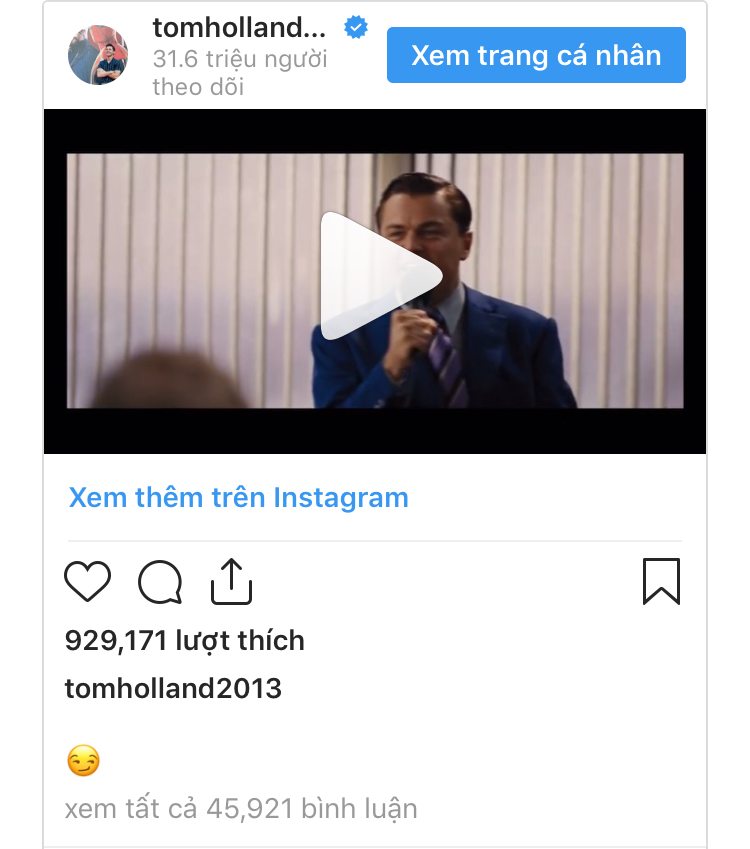Image resolution: width=750 pixels, height=849 pixels.
Task: Open the comment bubble icon
Action: [x=160, y=582]
